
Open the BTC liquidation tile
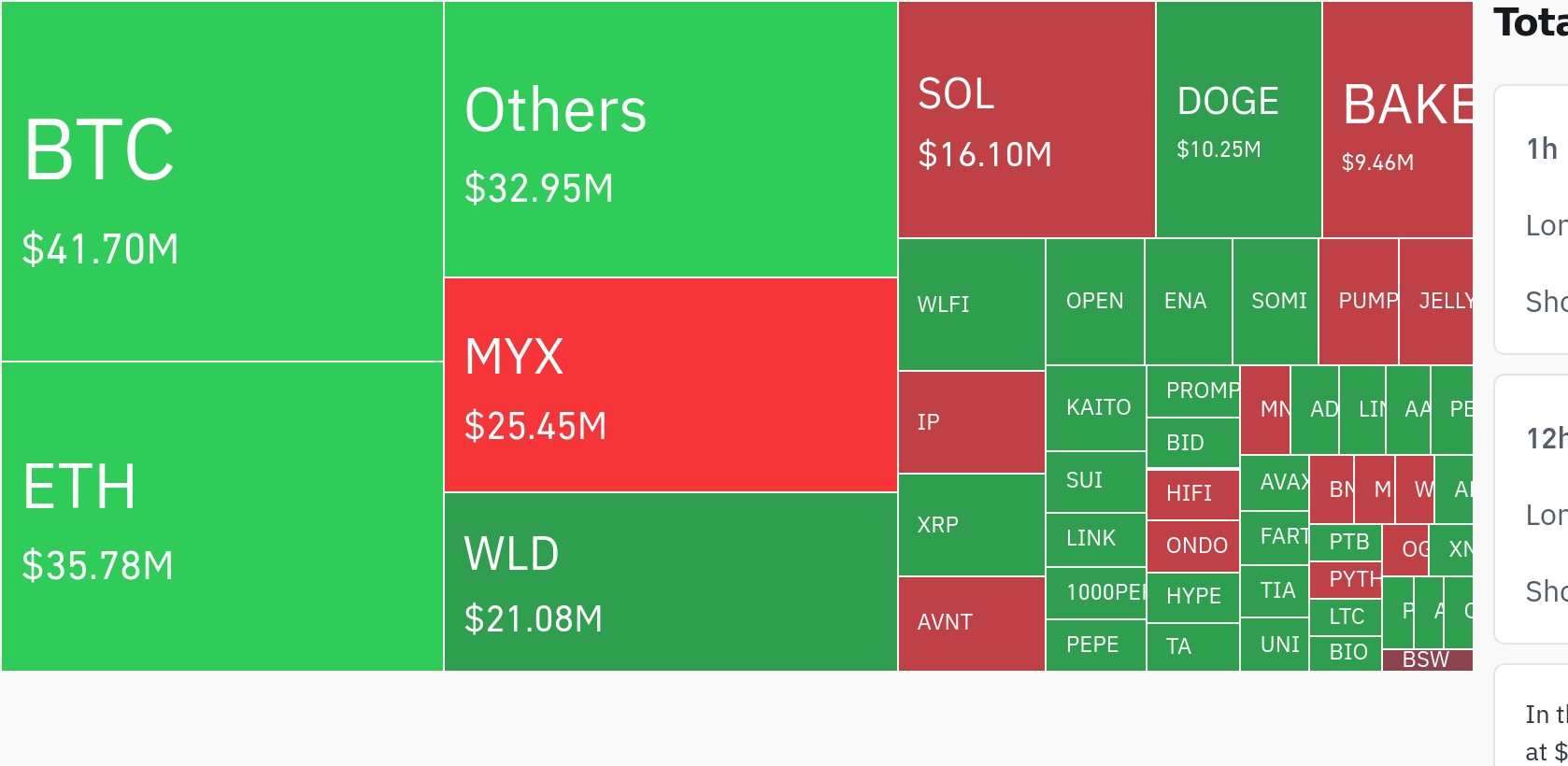point(221,181)
